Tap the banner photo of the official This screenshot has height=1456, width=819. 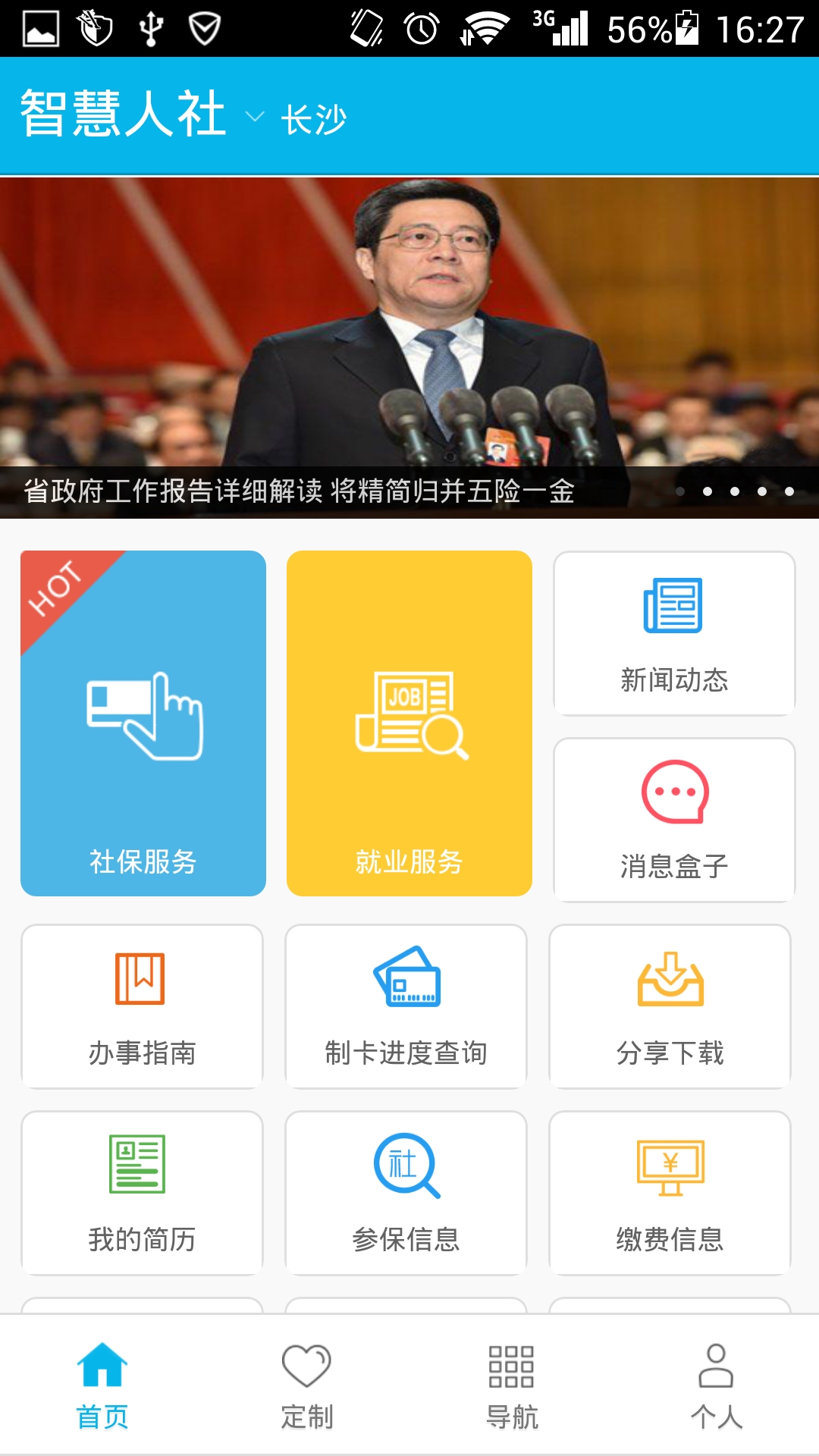pyautogui.click(x=409, y=318)
